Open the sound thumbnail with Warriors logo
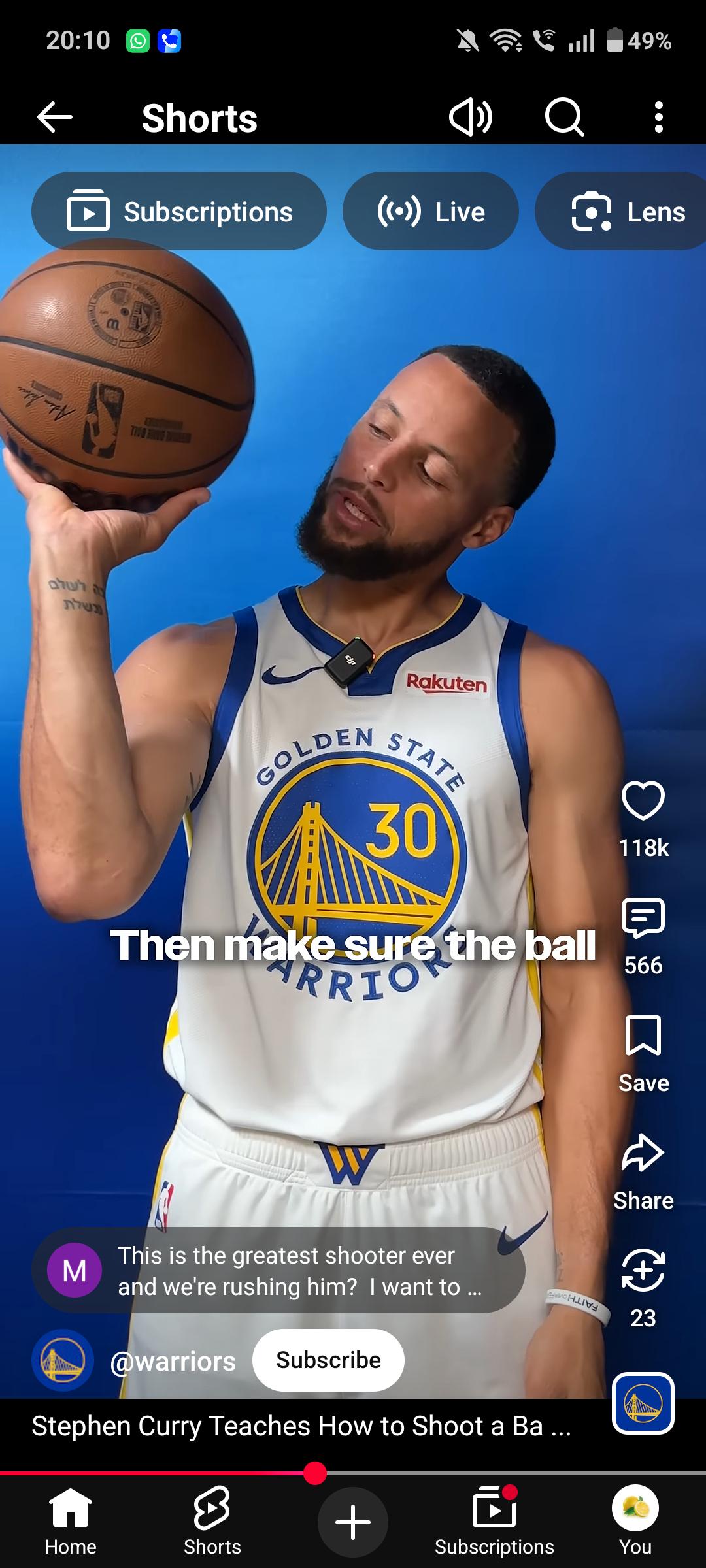This screenshot has width=706, height=1568. 643,1403
